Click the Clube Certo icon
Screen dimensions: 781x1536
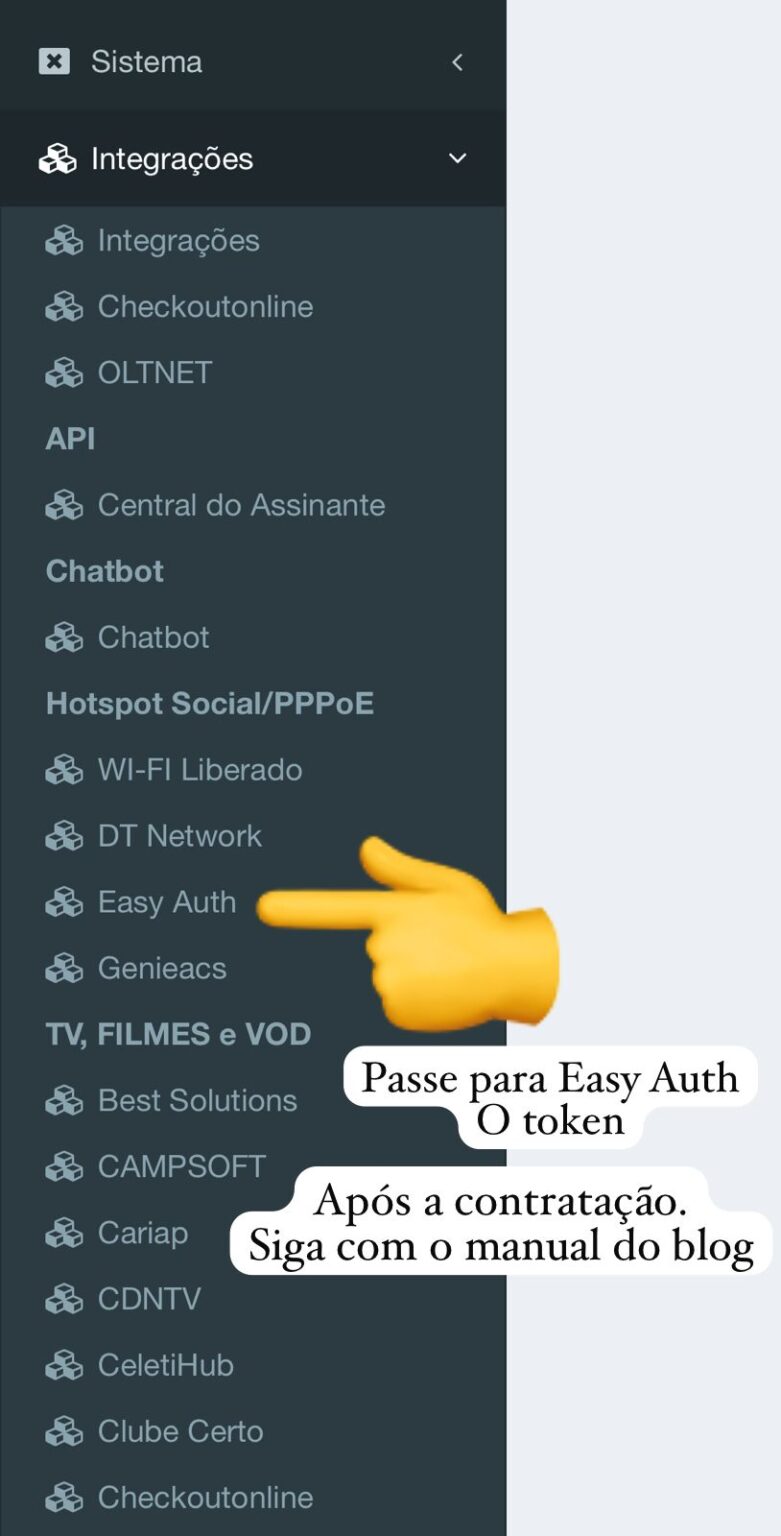[x=65, y=1431]
